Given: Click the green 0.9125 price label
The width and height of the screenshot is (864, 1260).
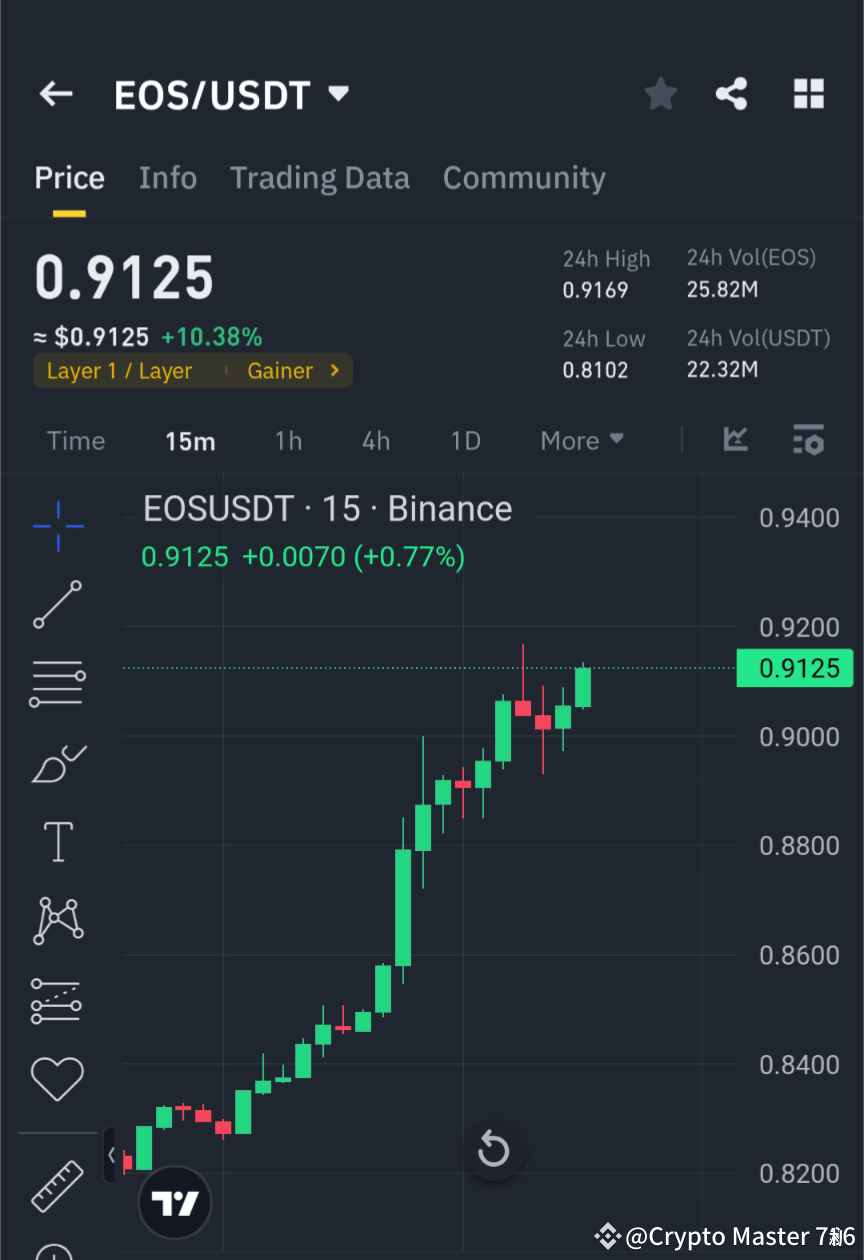Looking at the screenshot, I should [795, 668].
